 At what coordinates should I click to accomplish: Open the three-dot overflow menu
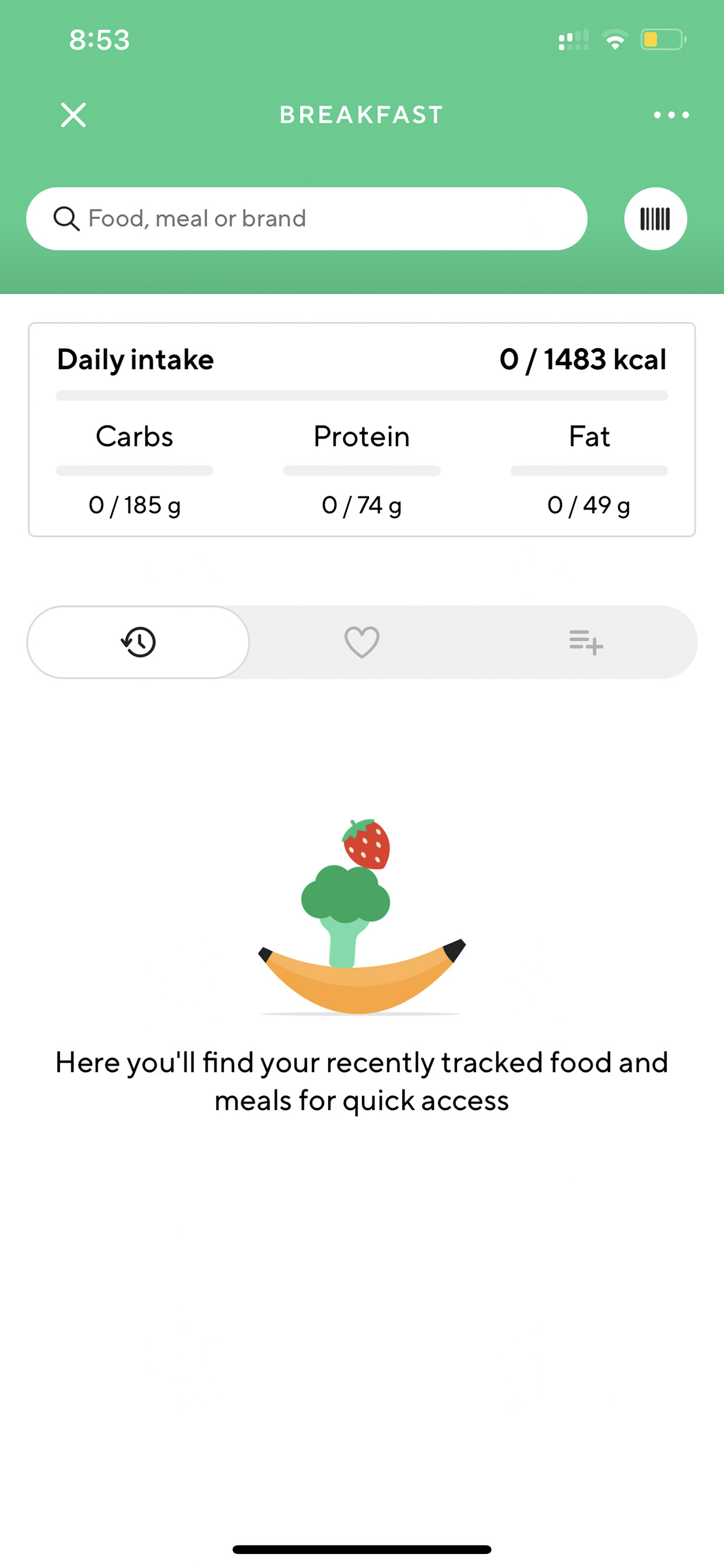coord(671,115)
